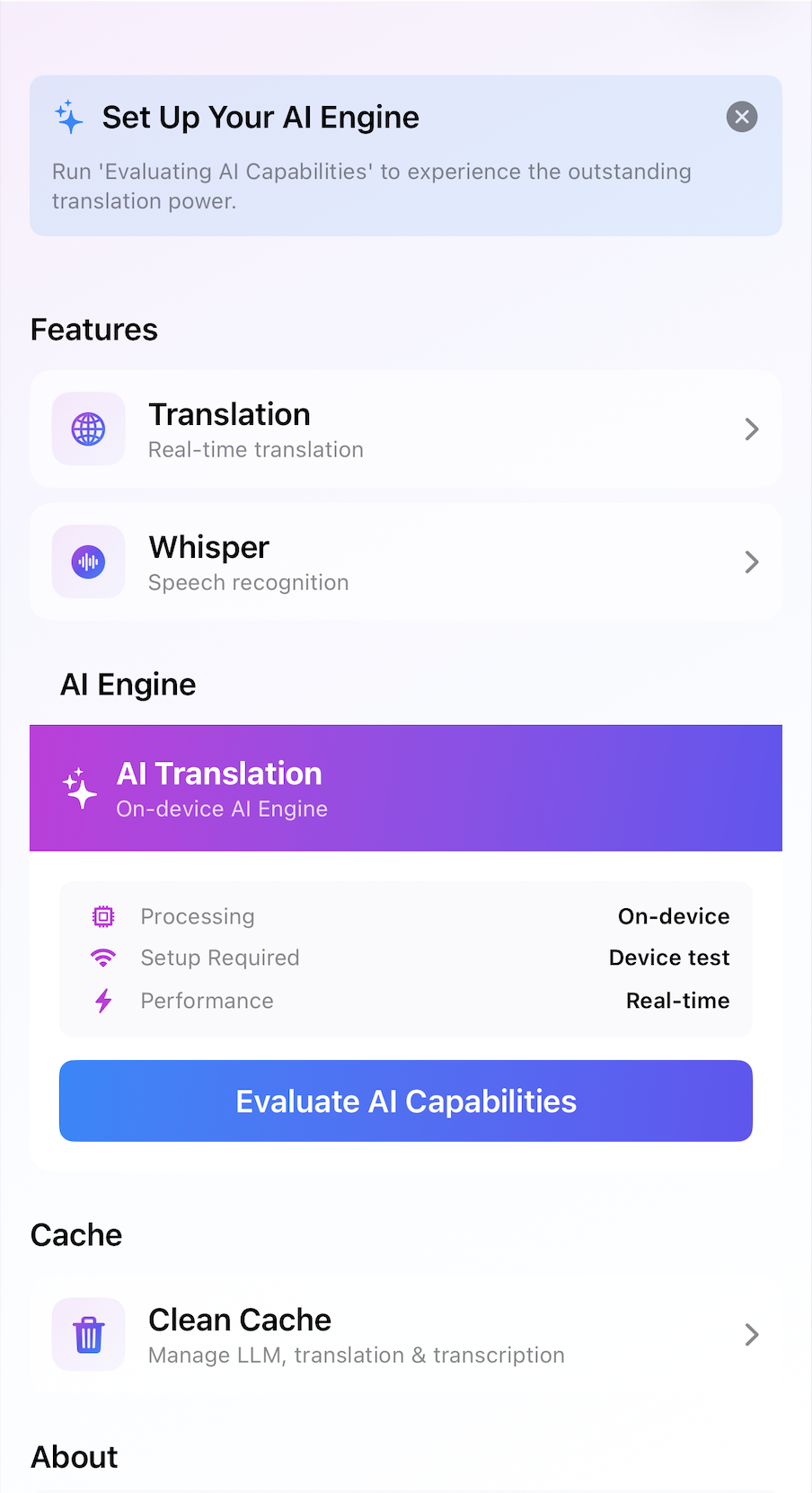Image resolution: width=812 pixels, height=1493 pixels.
Task: Open the Translation feature
Action: (x=405, y=429)
